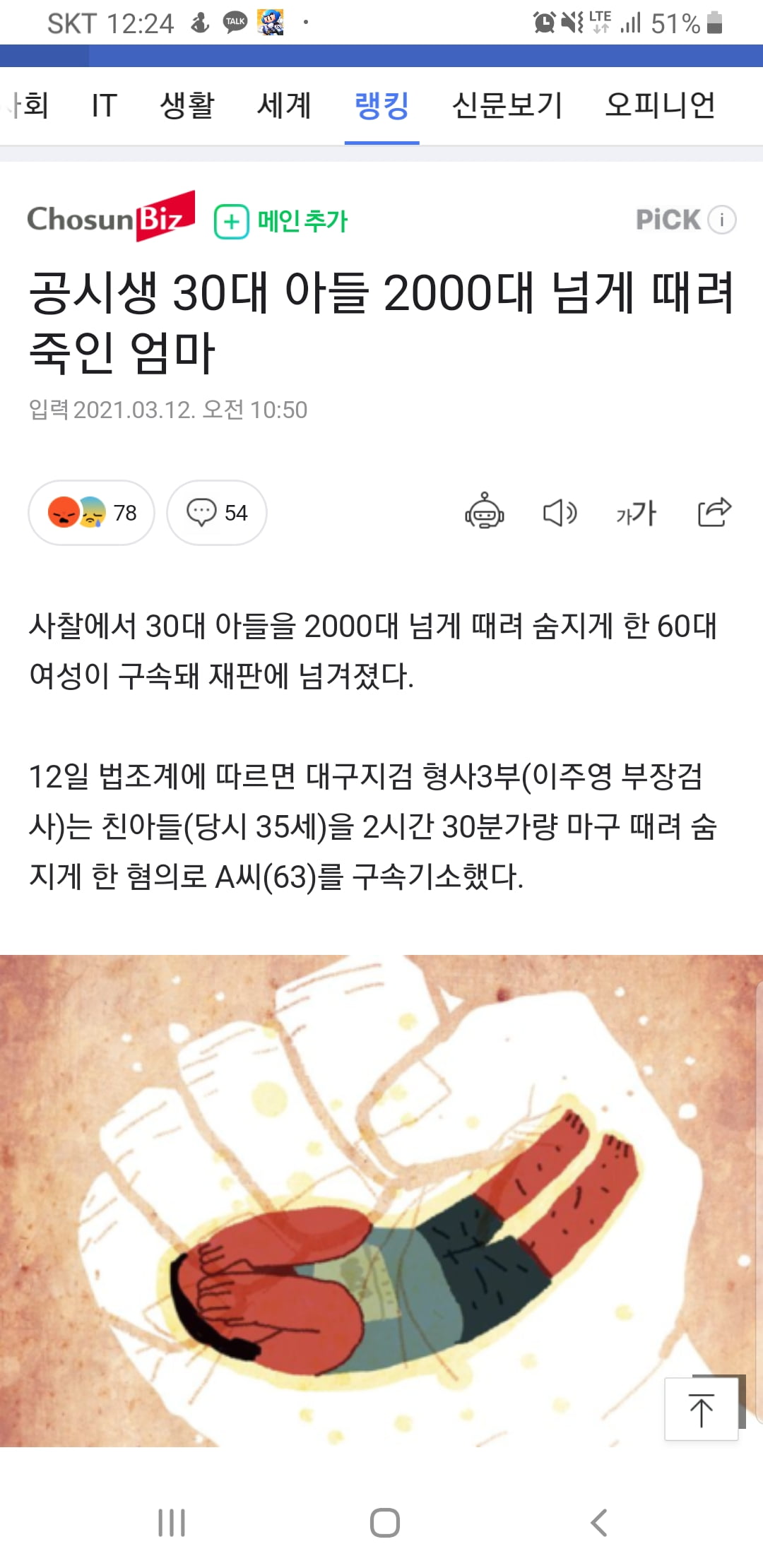The width and height of the screenshot is (763, 1568).
Task: Switch to the IT tab
Action: [x=104, y=106]
